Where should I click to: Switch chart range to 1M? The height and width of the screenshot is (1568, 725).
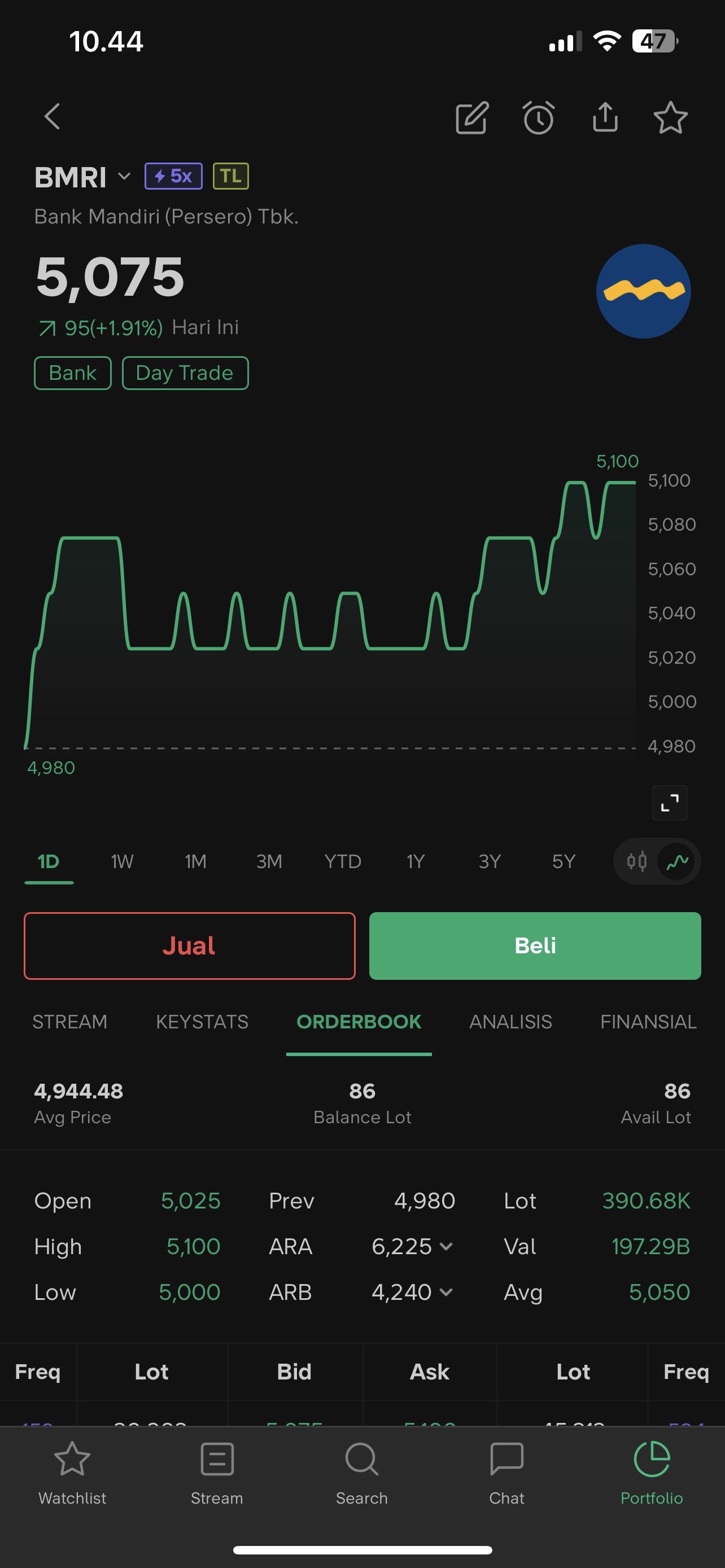195,861
